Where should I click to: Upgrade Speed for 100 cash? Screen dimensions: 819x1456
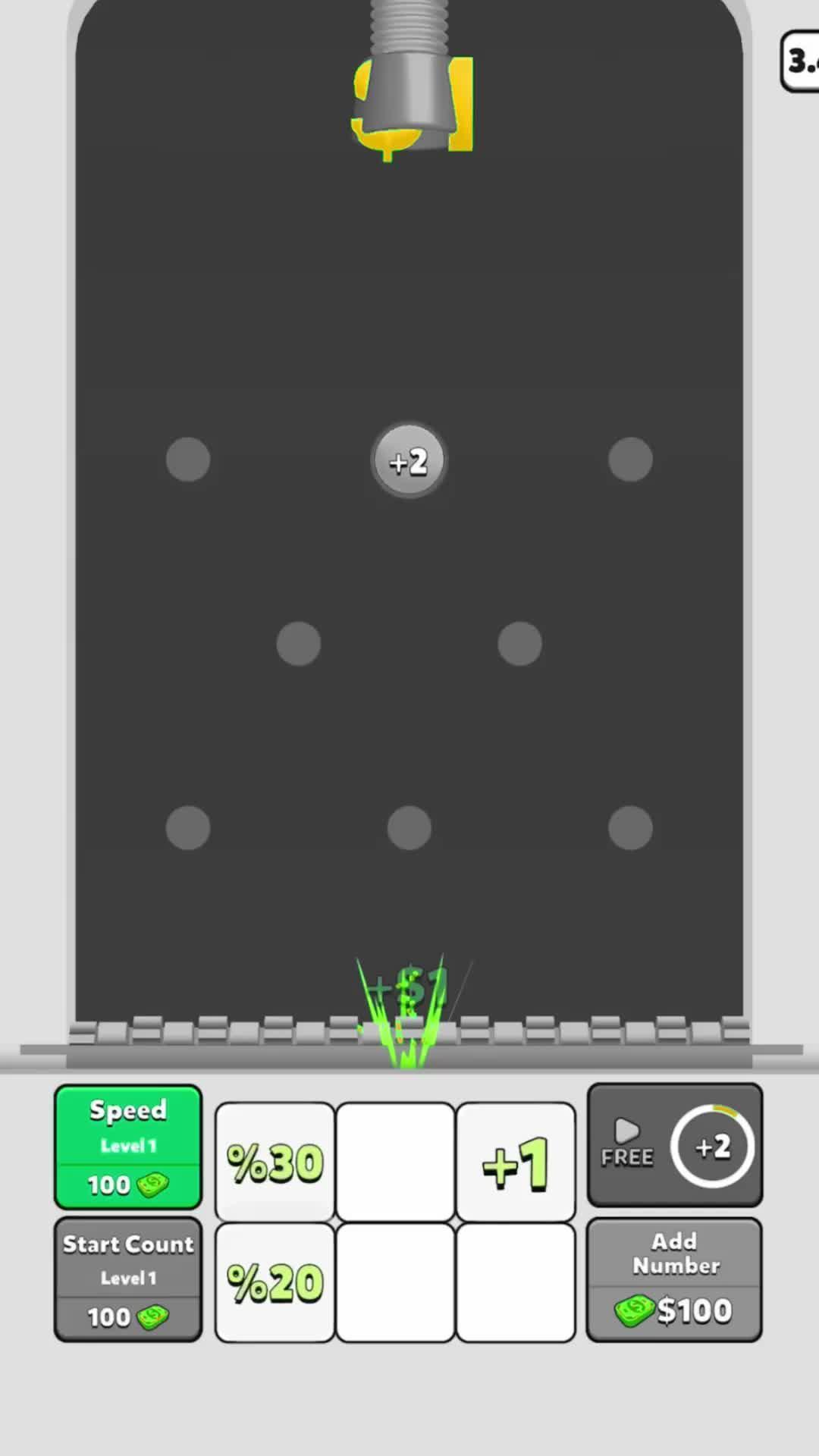tap(128, 1147)
